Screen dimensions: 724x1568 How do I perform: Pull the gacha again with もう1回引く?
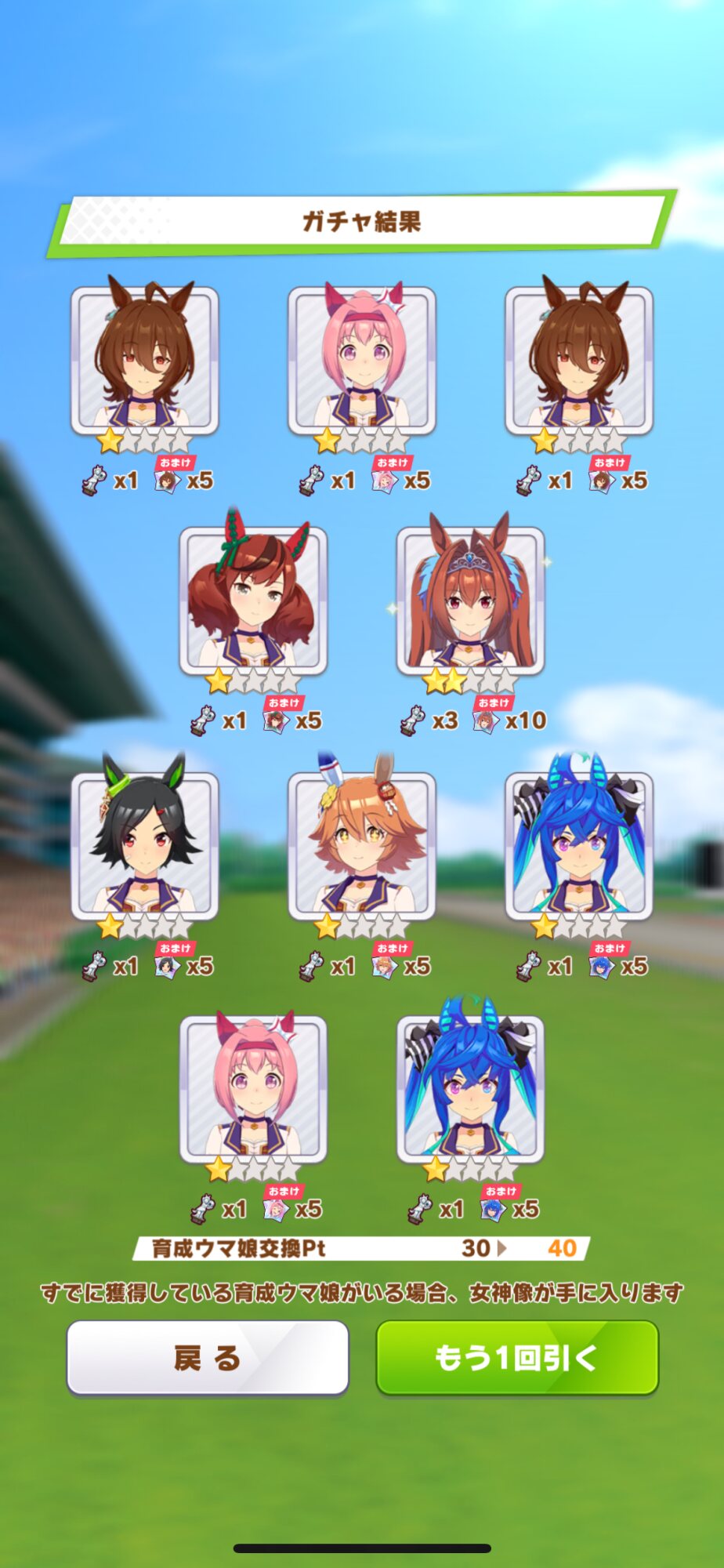[517, 1358]
